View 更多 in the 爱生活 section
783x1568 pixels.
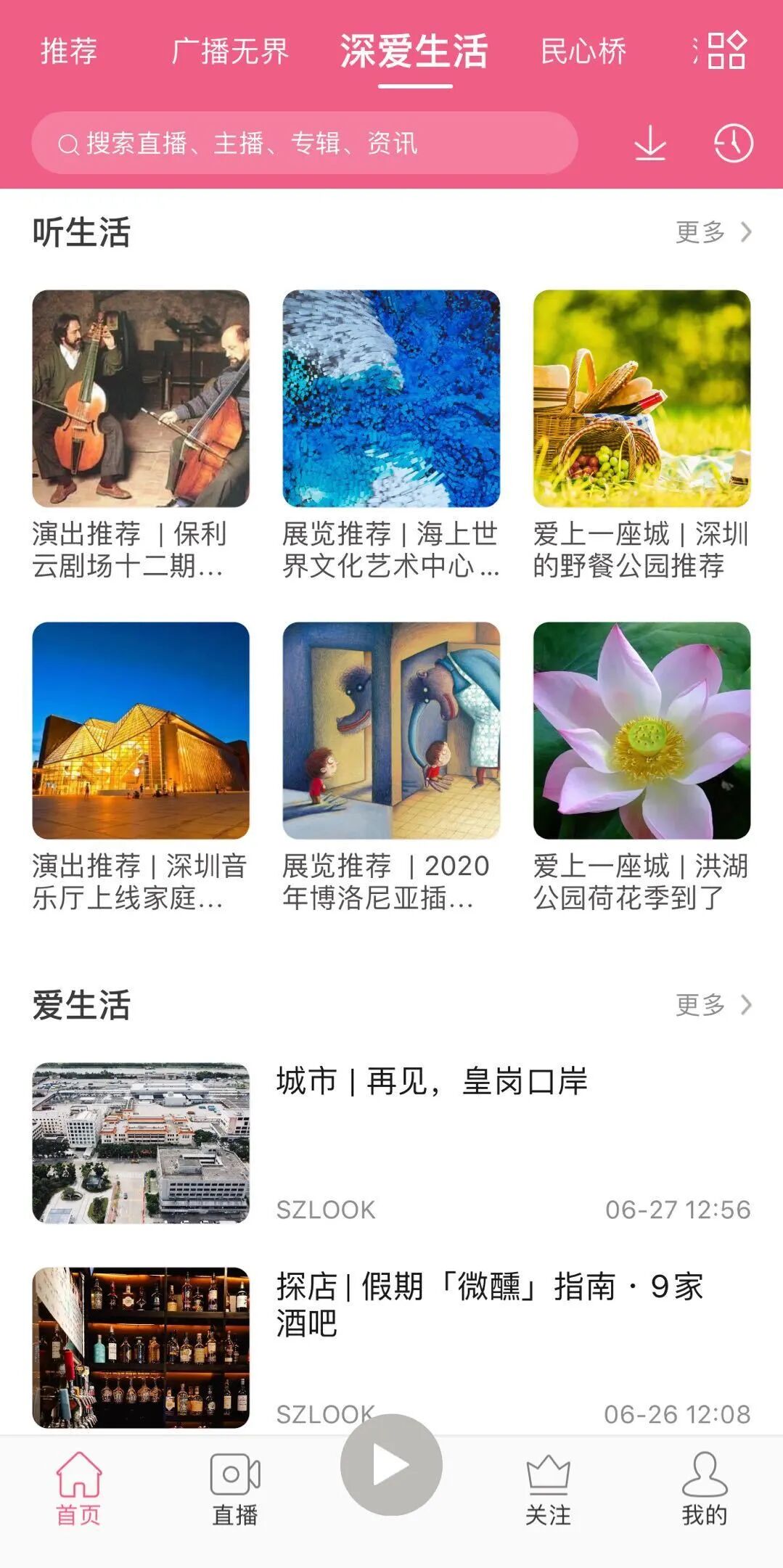pyautogui.click(x=713, y=1005)
